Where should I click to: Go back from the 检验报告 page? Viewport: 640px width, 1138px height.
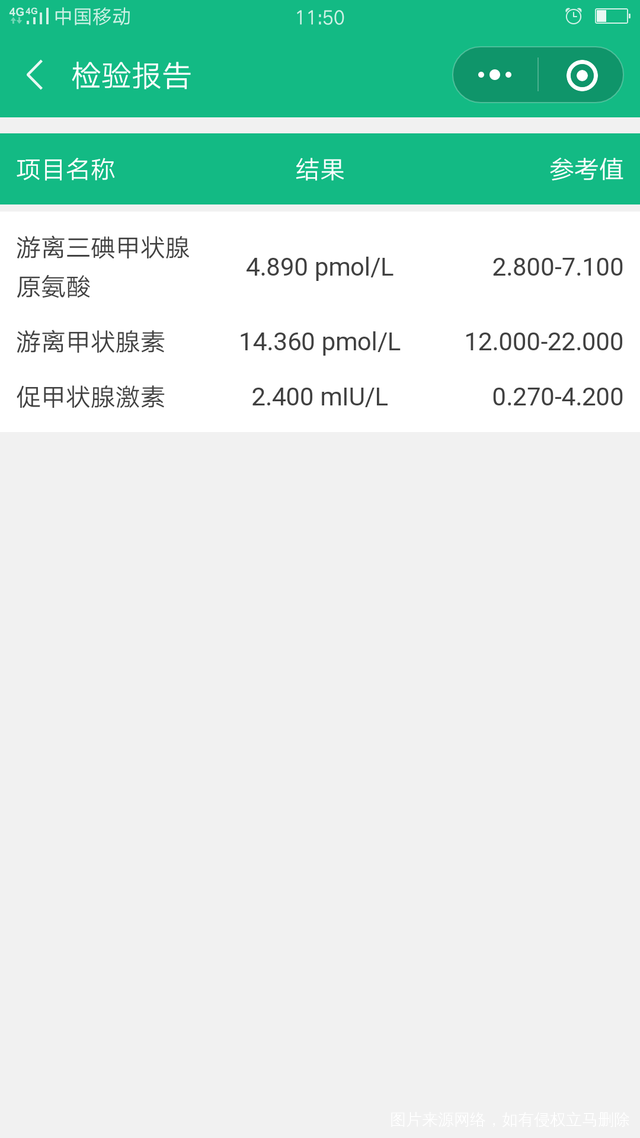35,76
